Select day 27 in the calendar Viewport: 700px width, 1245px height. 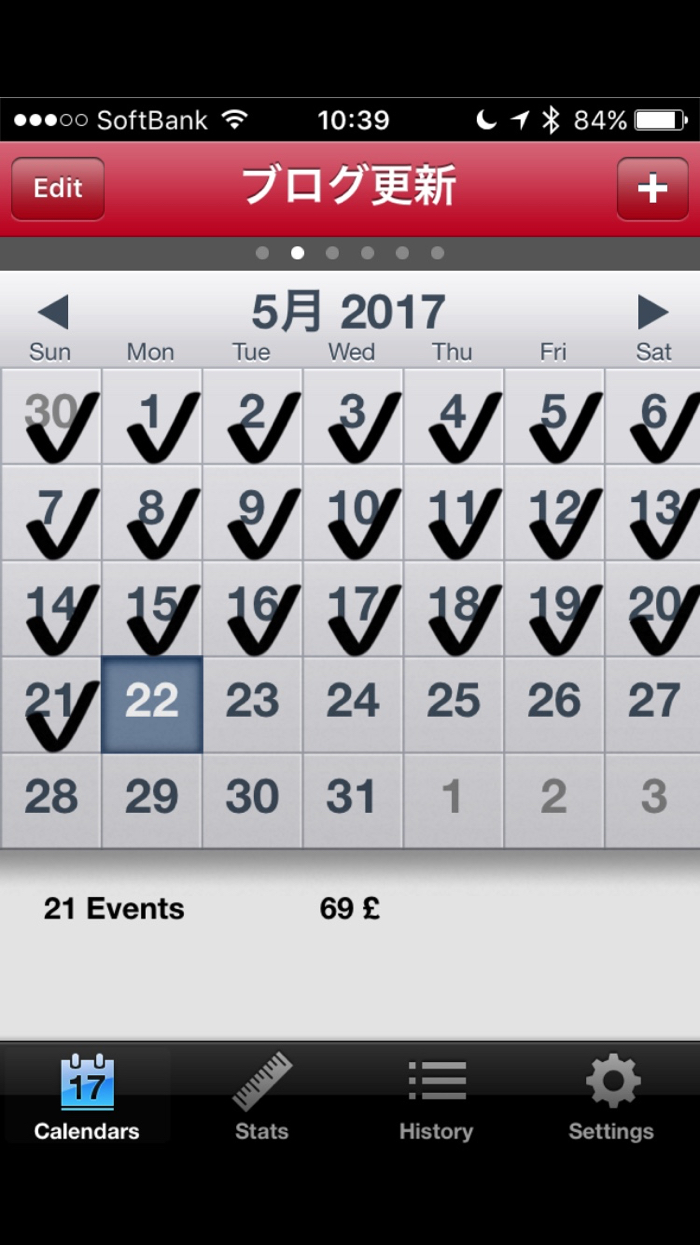point(653,704)
